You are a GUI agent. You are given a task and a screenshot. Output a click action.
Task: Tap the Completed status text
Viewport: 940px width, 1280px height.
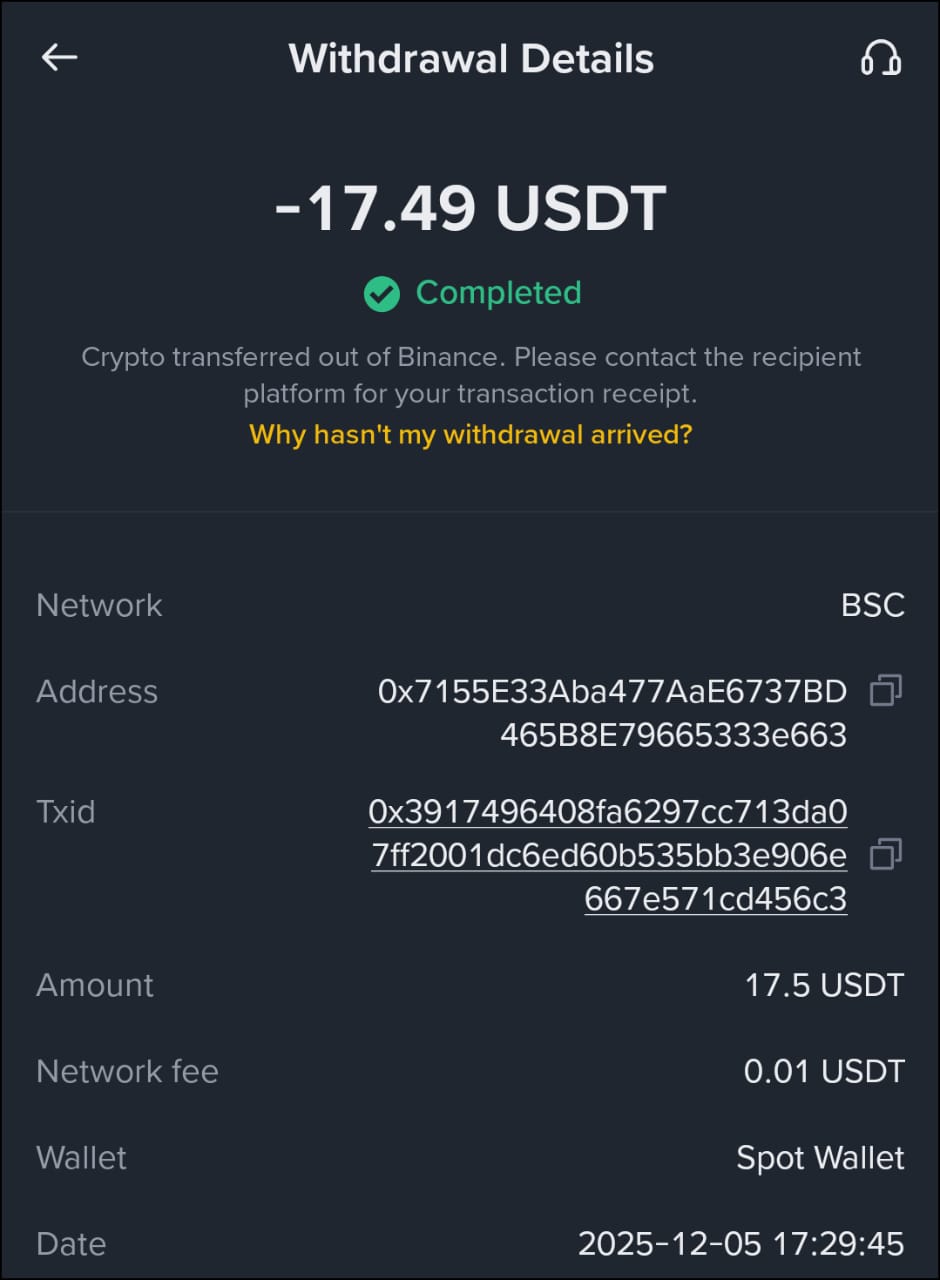click(498, 293)
